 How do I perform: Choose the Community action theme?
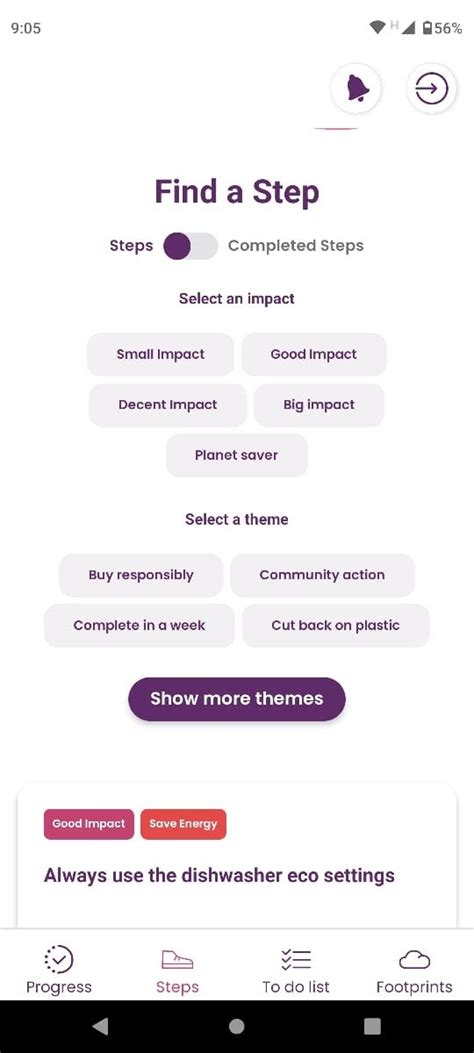[x=322, y=576]
